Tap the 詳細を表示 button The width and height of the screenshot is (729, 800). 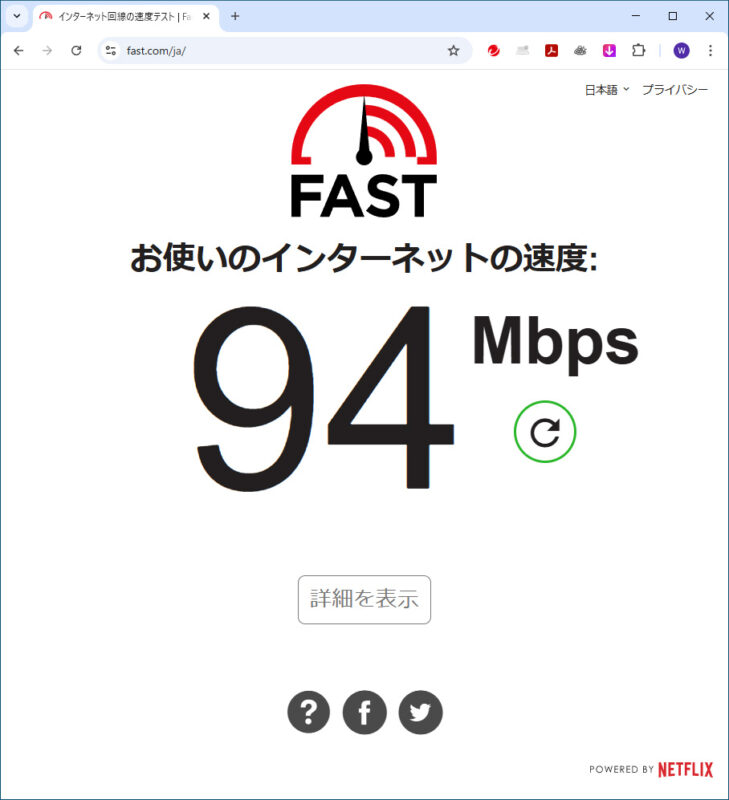(364, 600)
